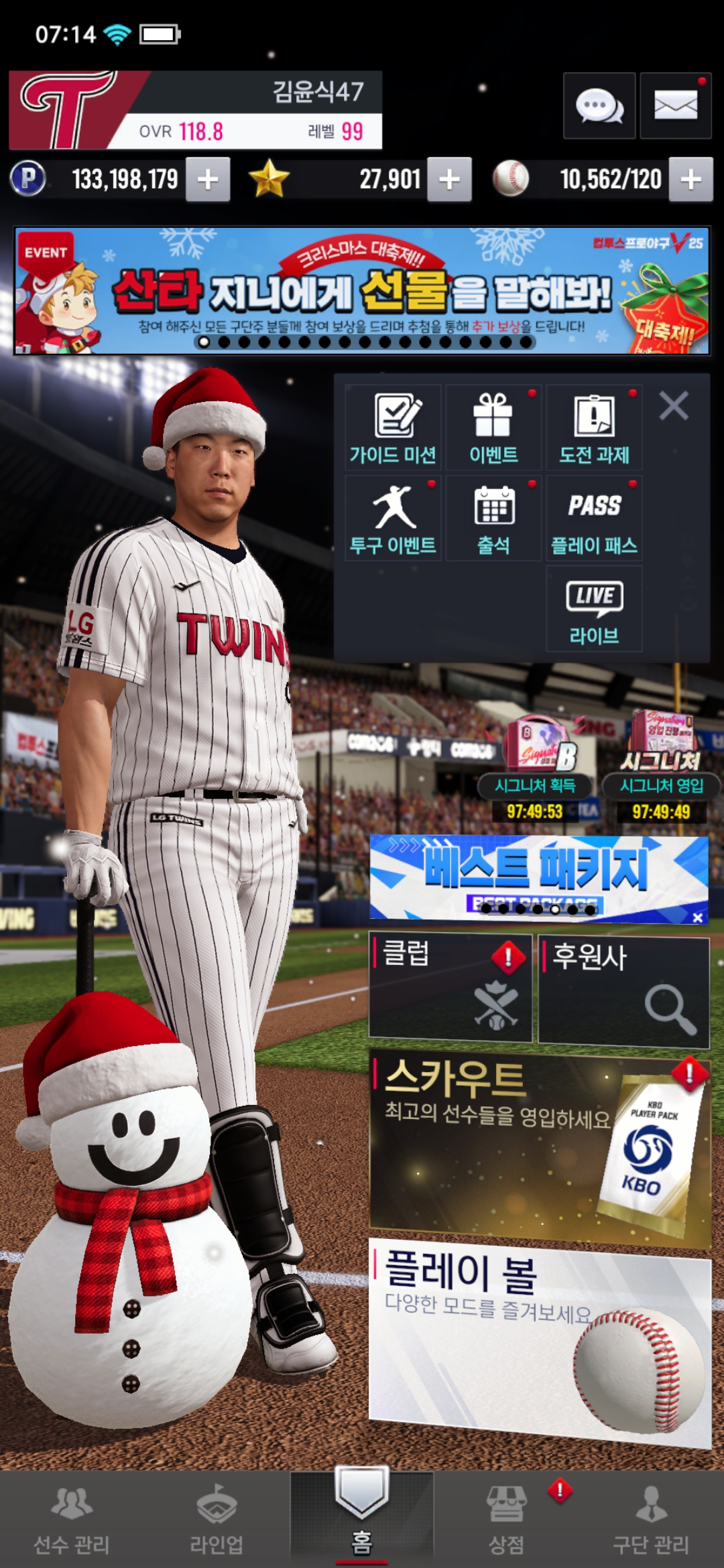Open 라이브 section
Screen dimensions: 724x1568
[x=594, y=608]
